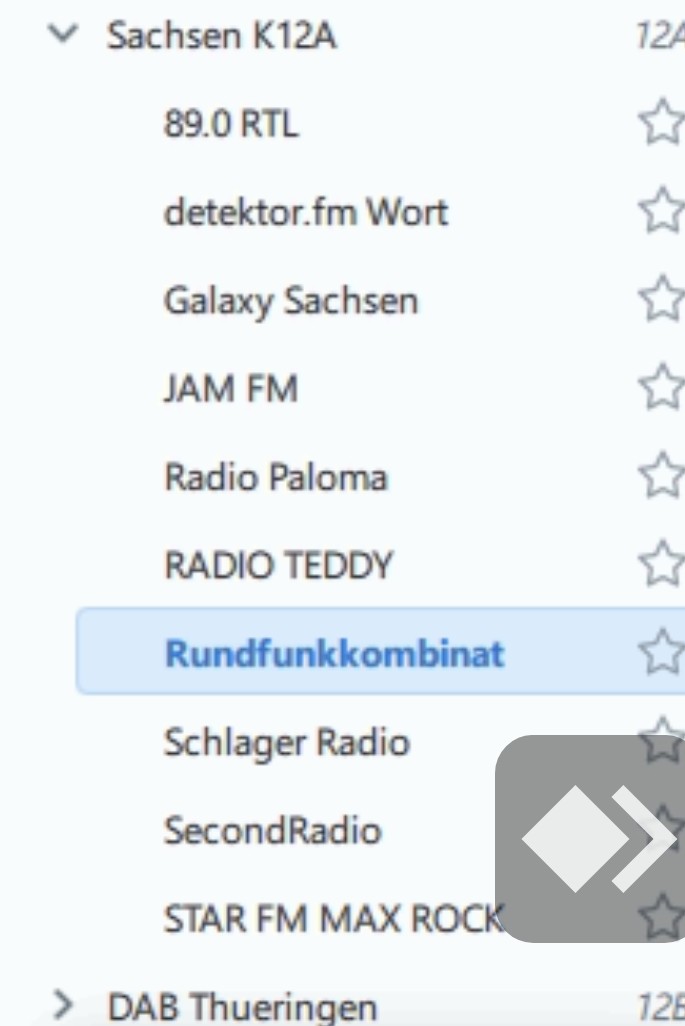Add JAM FM to favorites
This screenshot has width=685, height=1026.
click(x=660, y=388)
